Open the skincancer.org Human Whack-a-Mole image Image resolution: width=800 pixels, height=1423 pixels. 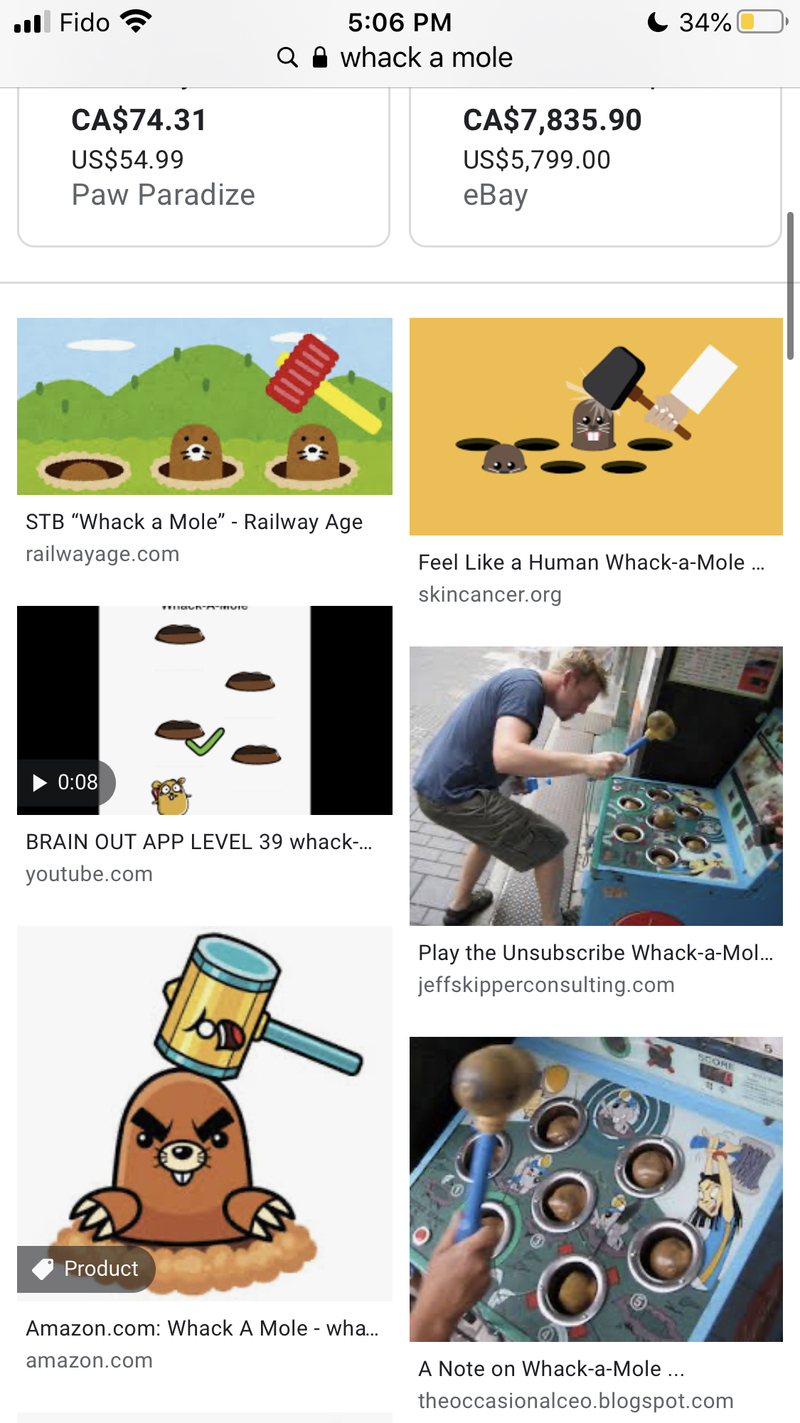tap(596, 427)
